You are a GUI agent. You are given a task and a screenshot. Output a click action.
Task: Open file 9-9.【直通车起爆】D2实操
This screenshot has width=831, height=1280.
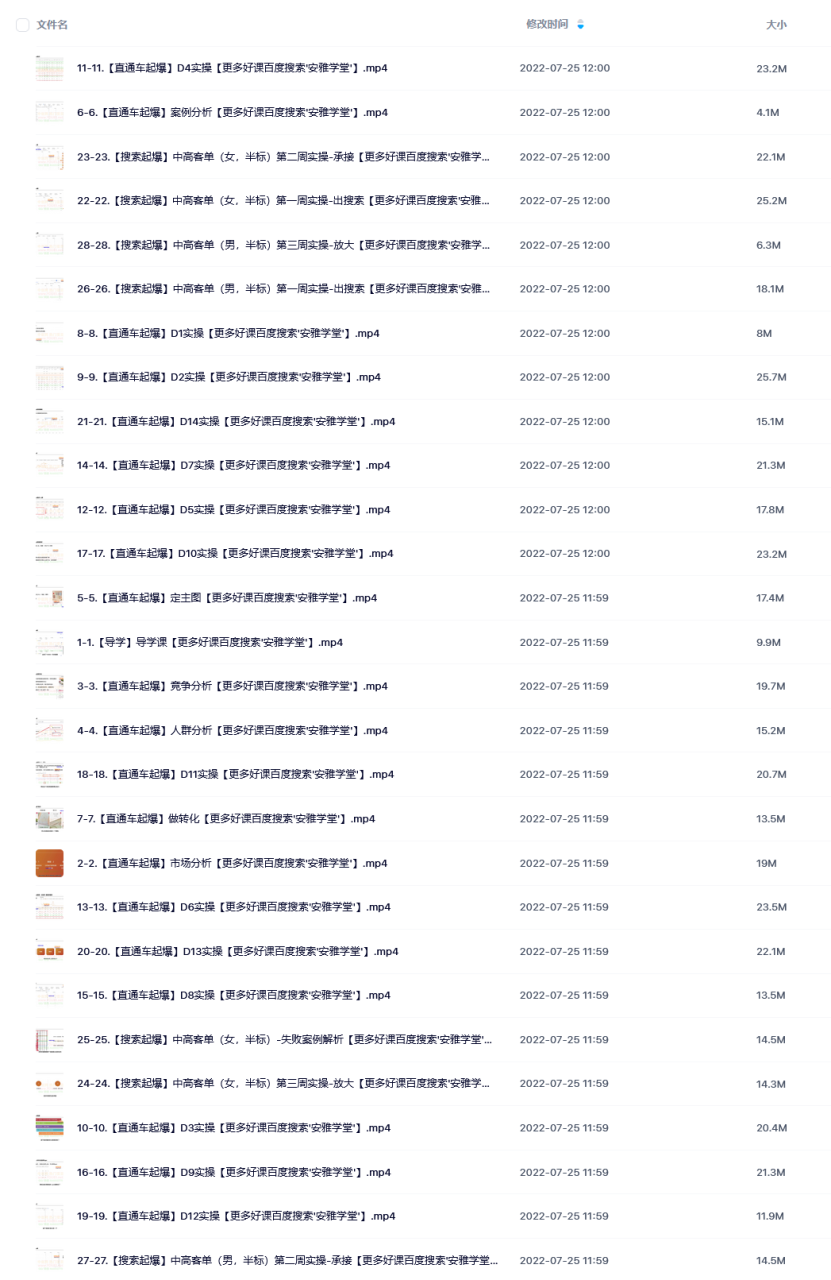tap(228, 377)
